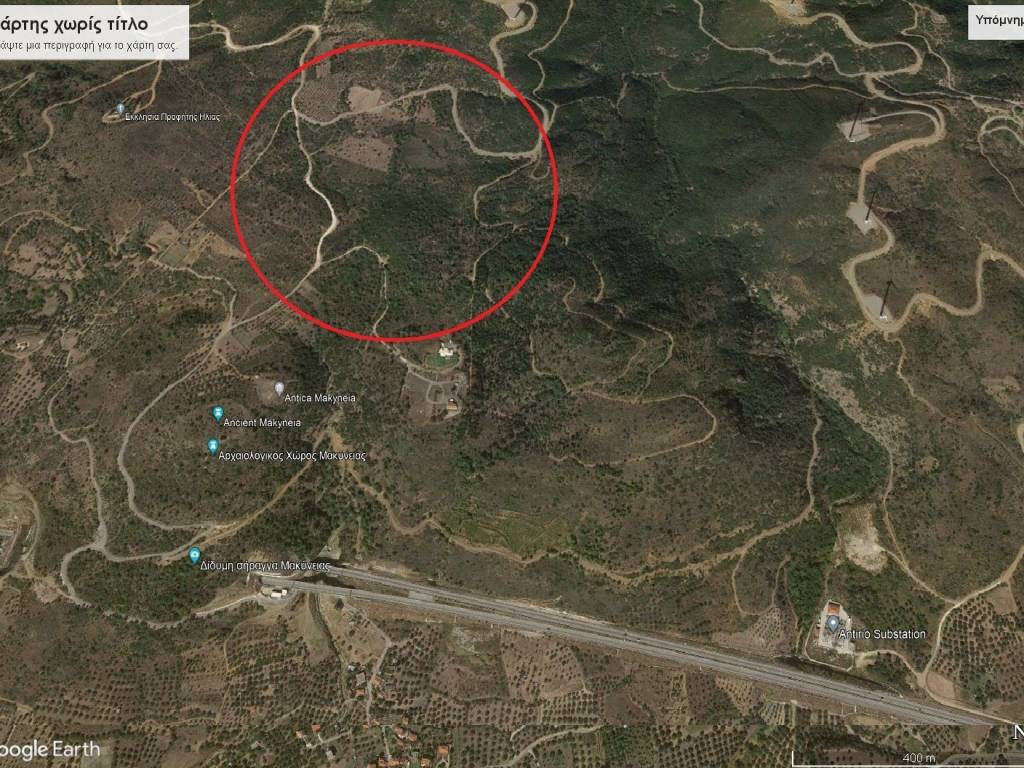Viewport: 1024px width, 768px height.
Task: Select the Antirio Substation marker
Action: point(832,623)
